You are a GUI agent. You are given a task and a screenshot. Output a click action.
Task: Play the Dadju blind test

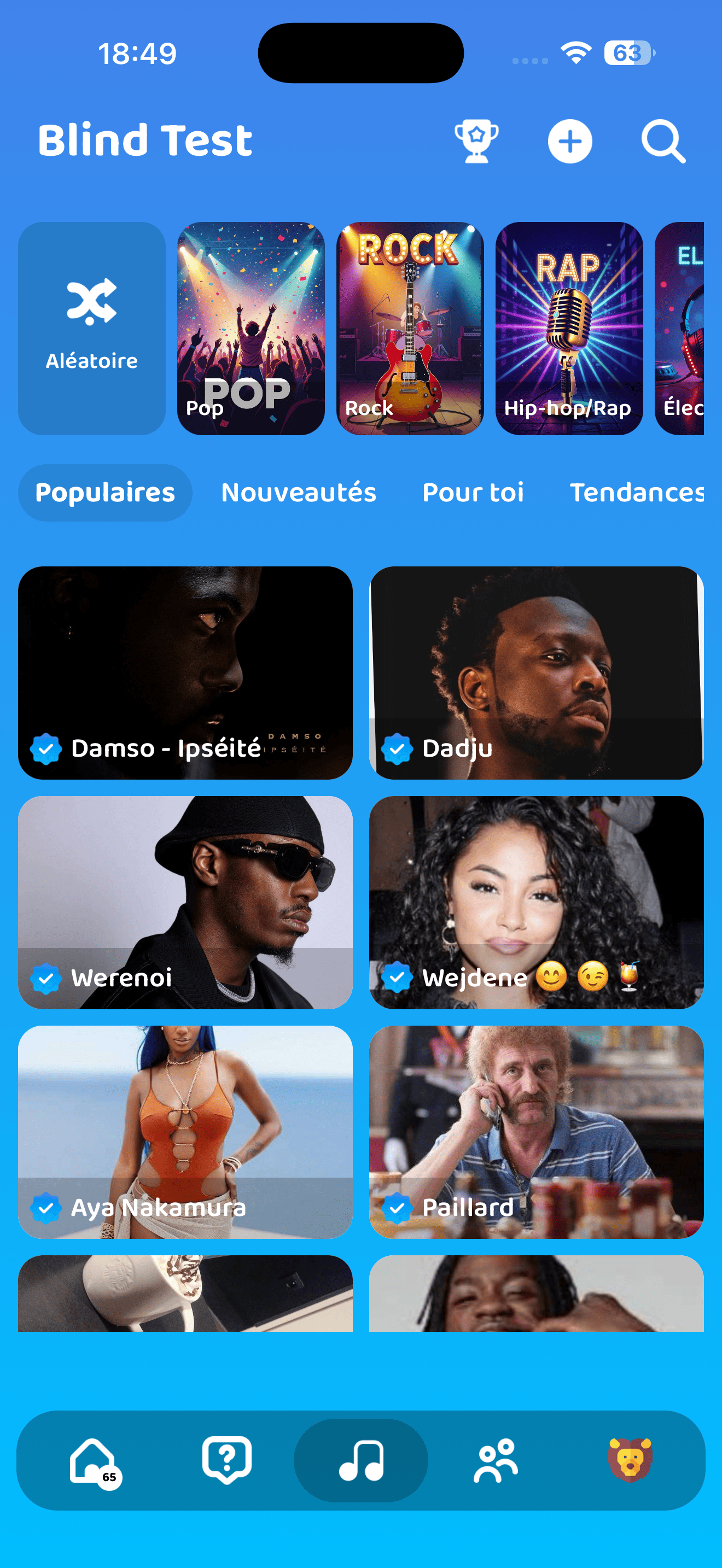[535, 672]
